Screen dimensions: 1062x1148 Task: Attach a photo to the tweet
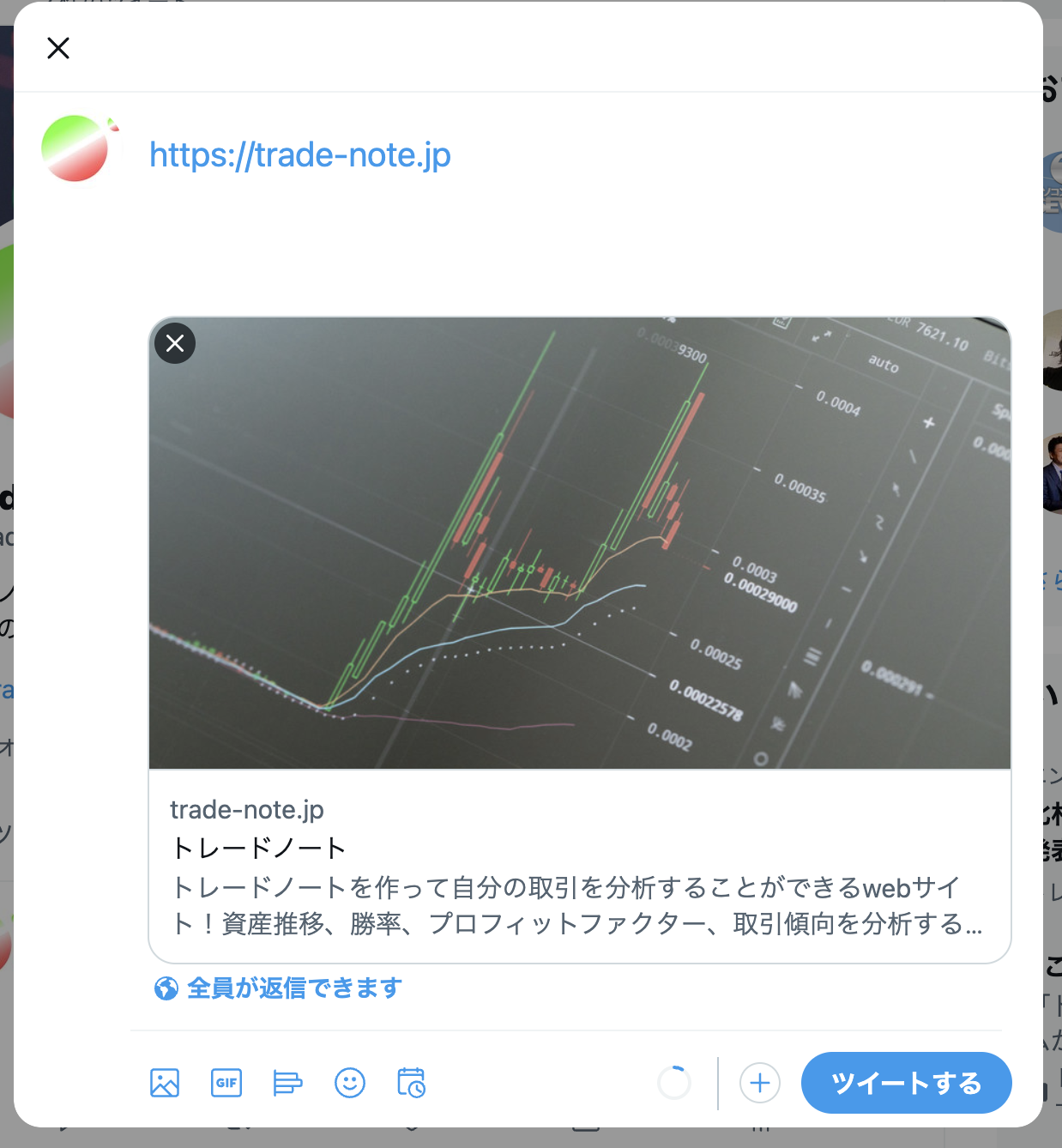tap(165, 1083)
